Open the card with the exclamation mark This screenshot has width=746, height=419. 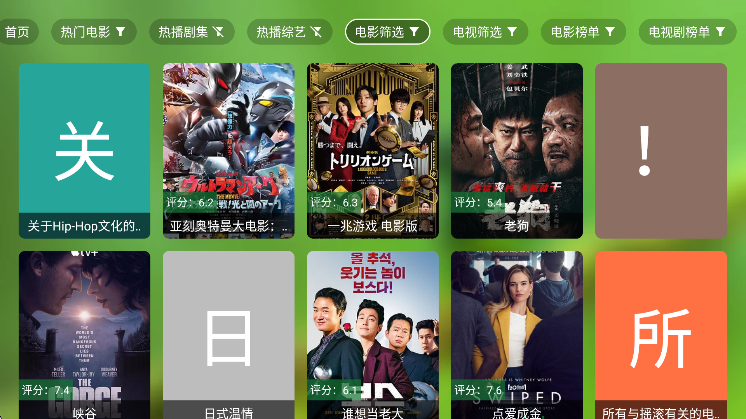pyautogui.click(x=660, y=150)
